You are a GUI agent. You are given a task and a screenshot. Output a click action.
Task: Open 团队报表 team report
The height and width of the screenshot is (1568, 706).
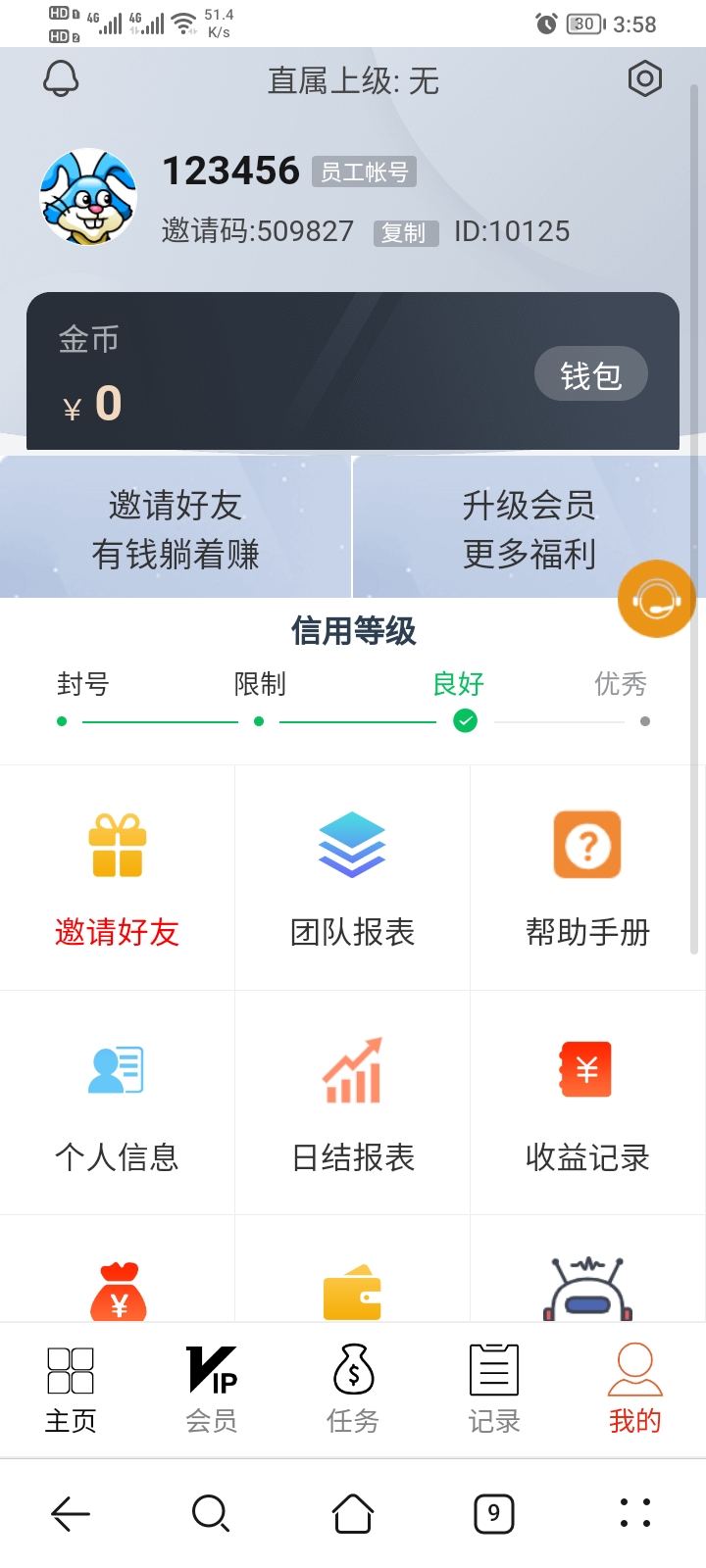coord(353,877)
